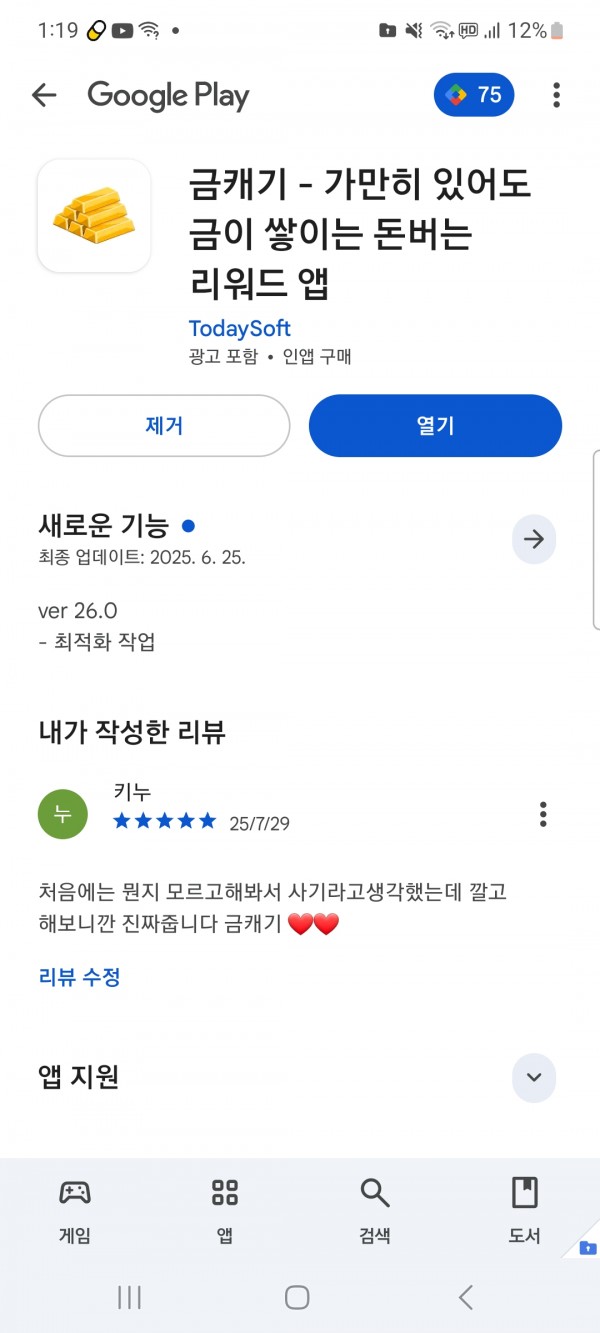The height and width of the screenshot is (1333, 600).
Task: Open options menu for 키누's review
Action: 543,814
